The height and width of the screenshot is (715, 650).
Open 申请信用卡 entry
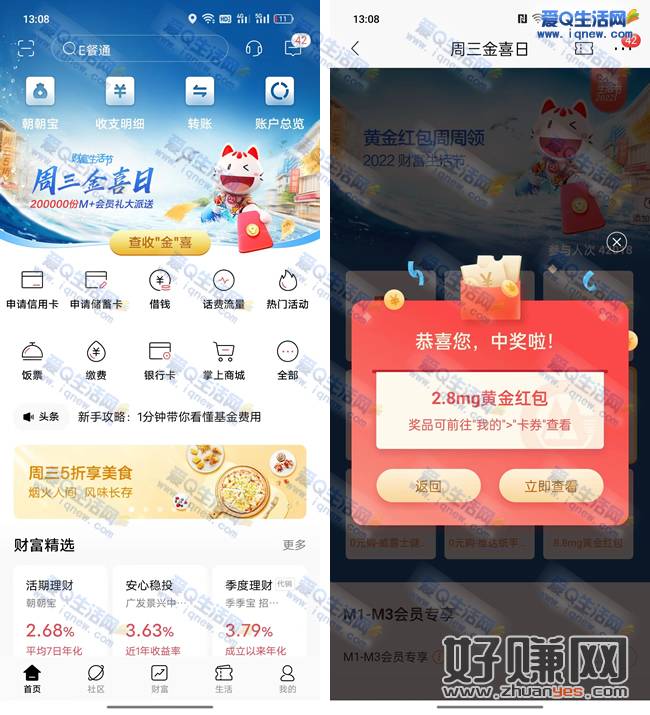click(31, 289)
